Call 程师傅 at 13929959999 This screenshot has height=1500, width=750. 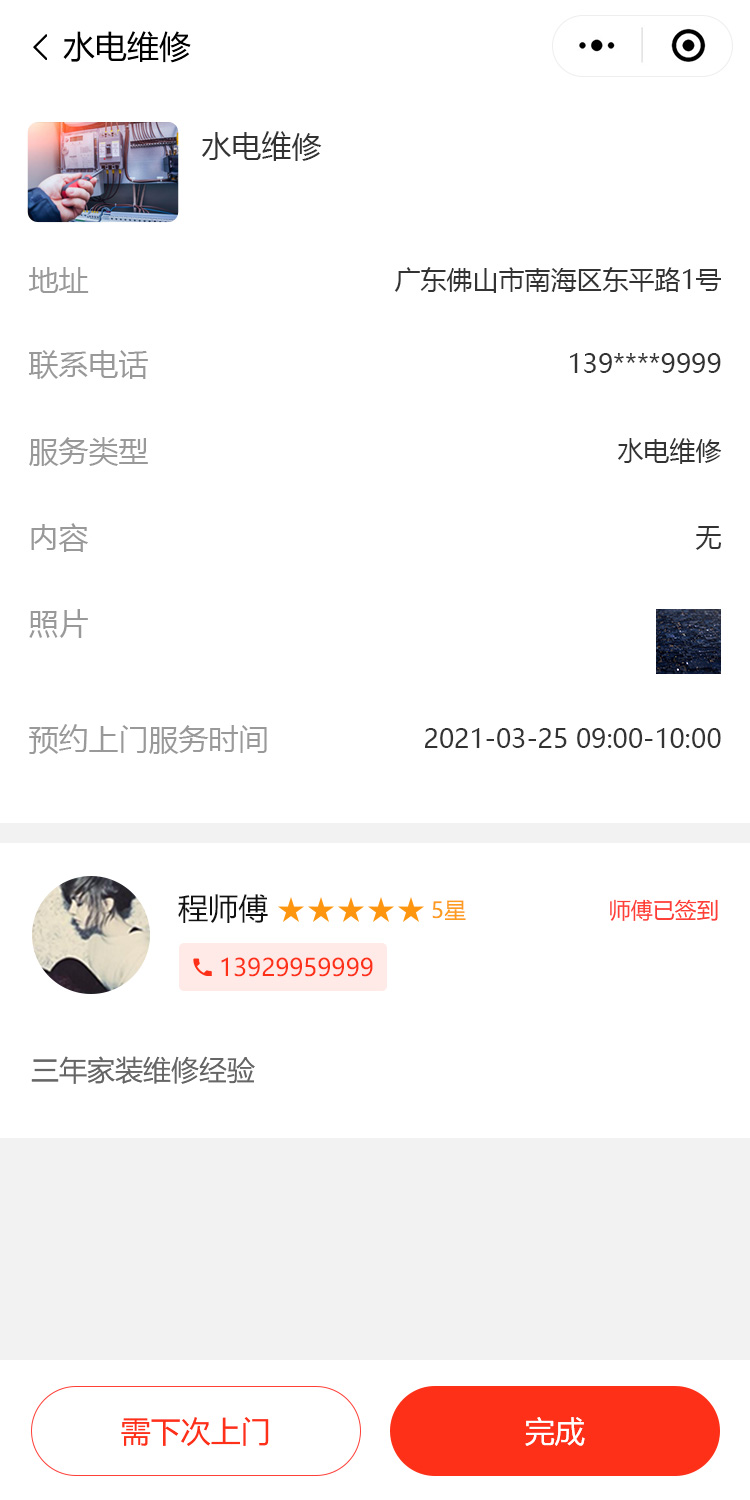283,967
